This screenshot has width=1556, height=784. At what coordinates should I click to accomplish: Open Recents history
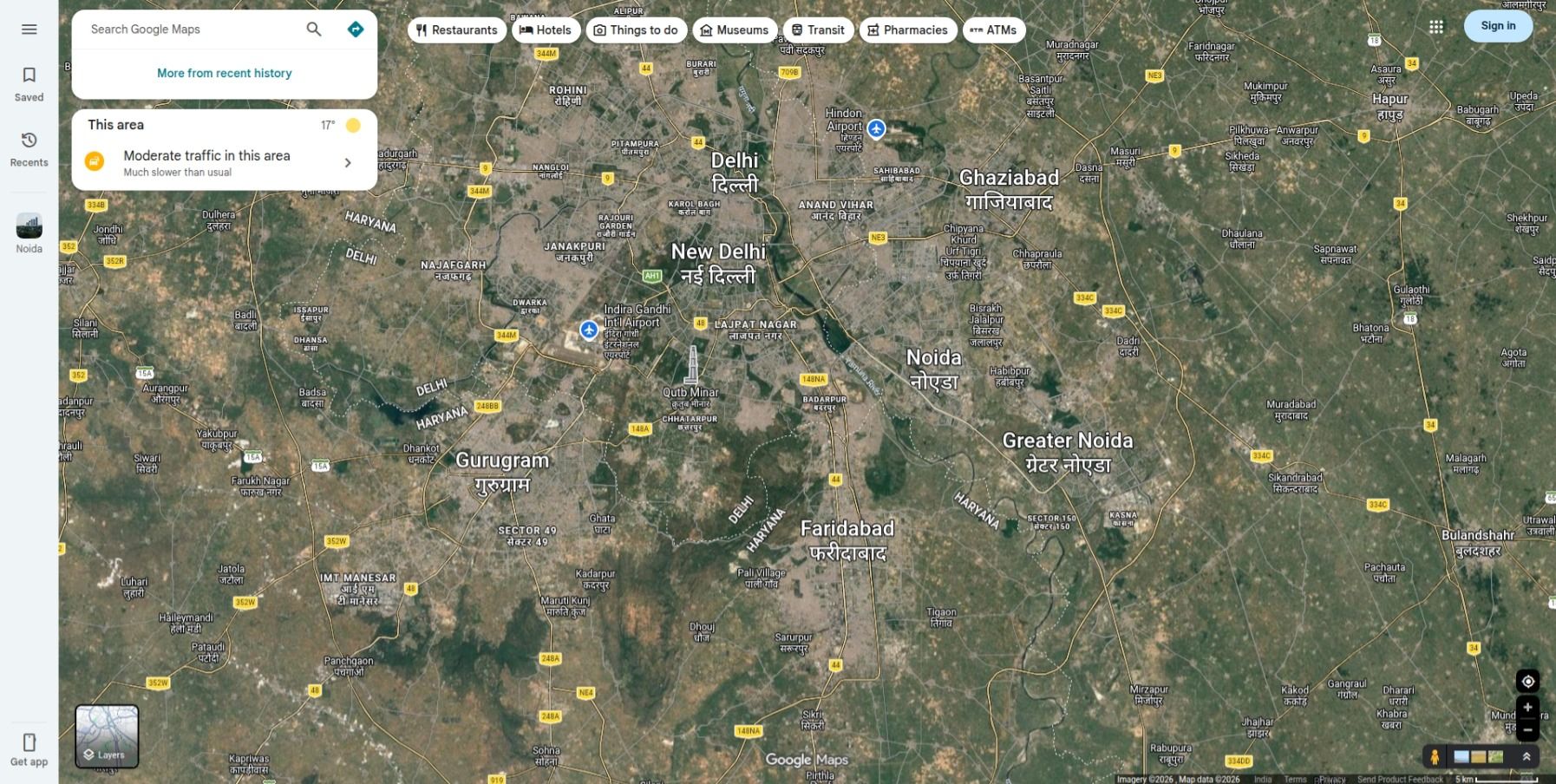[x=29, y=149]
